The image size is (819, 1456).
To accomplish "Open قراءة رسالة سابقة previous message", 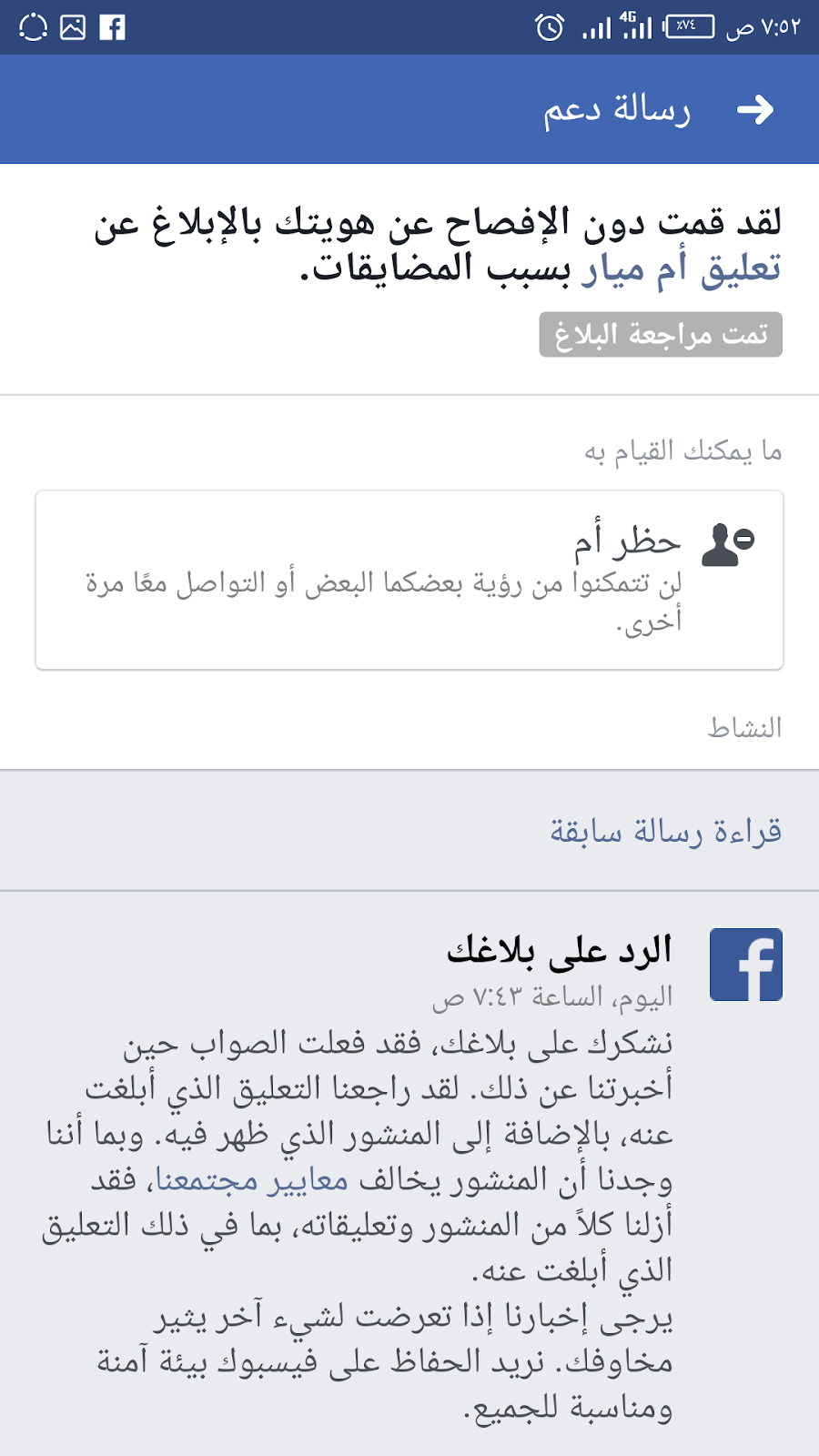I will [665, 831].
